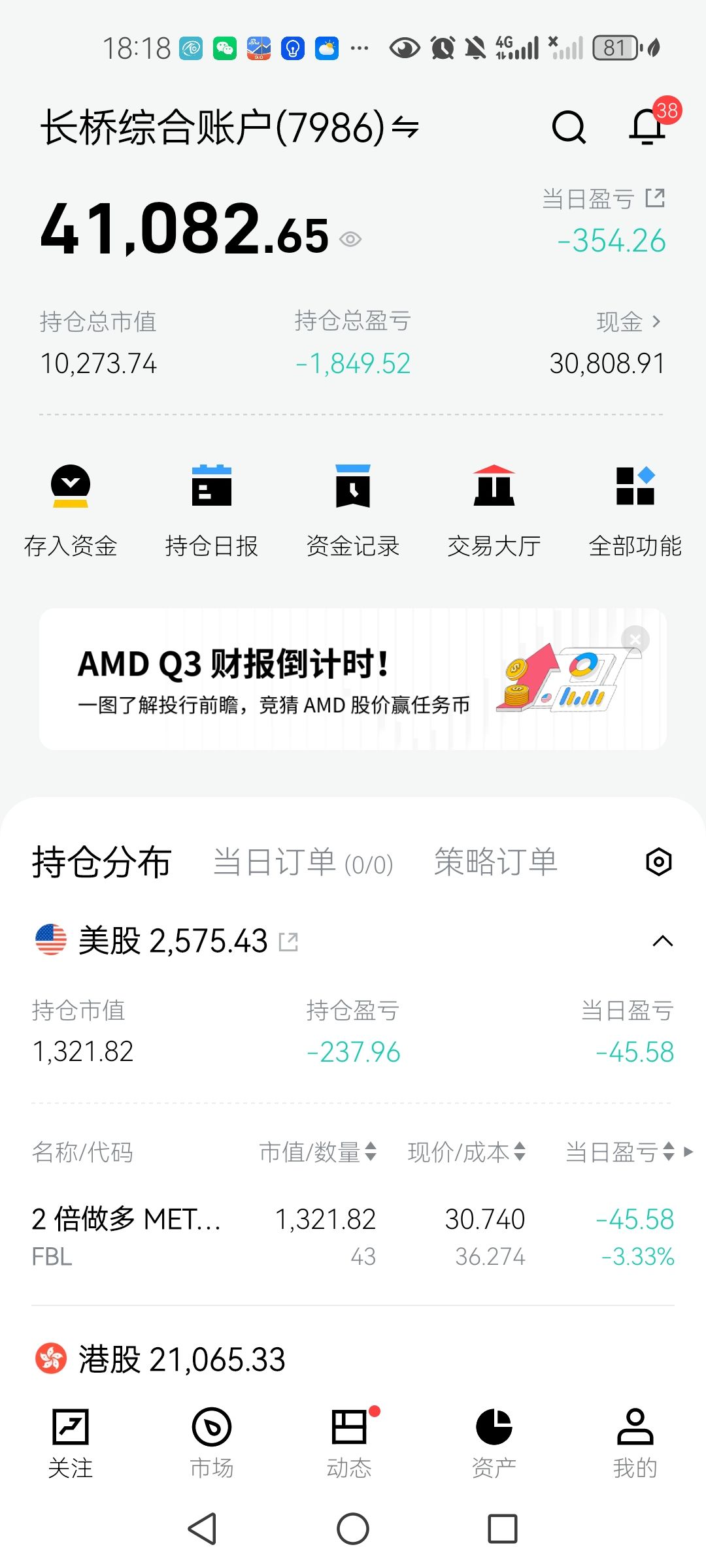Screen dimensions: 706x1568
Task: Switch to 策略订单 tab
Action: tap(496, 862)
